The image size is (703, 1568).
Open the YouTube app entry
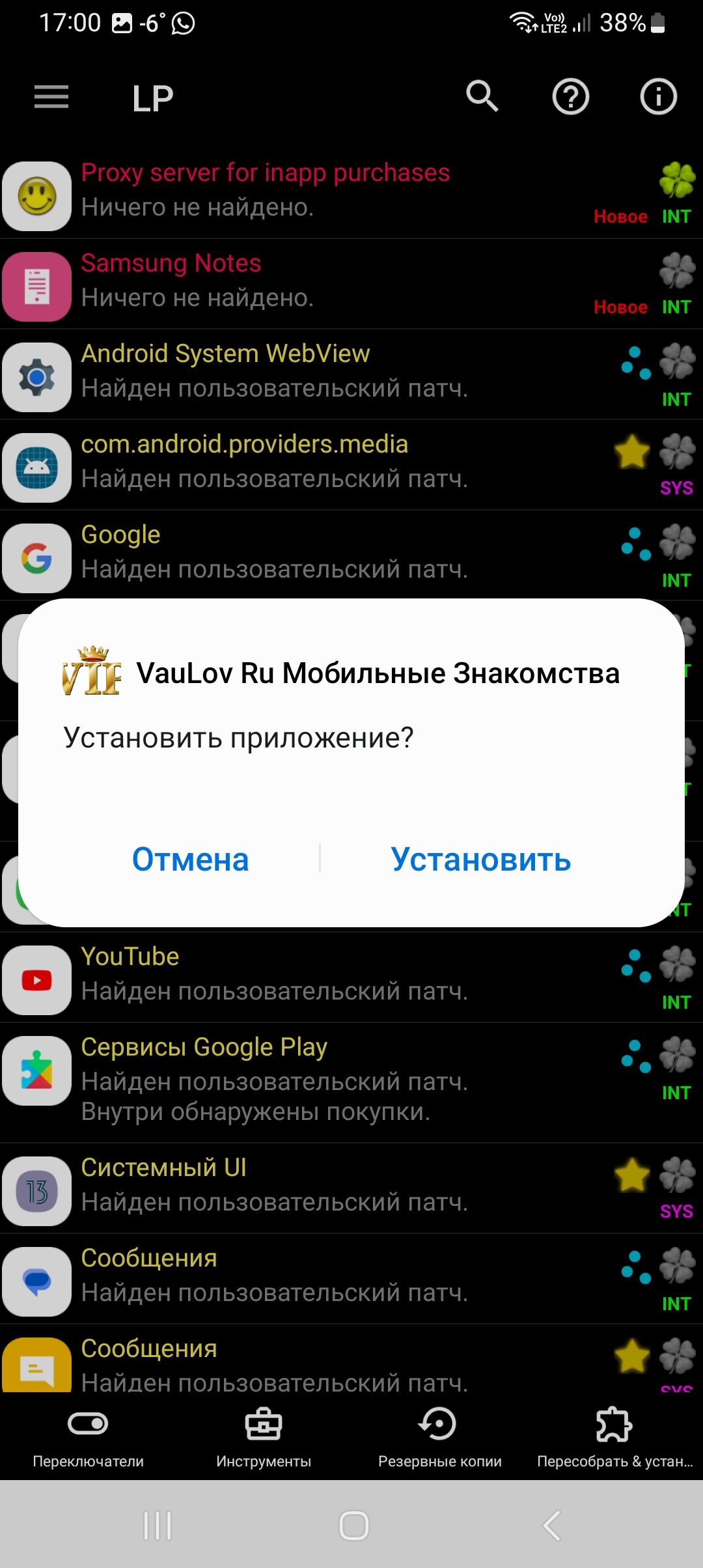click(x=351, y=977)
